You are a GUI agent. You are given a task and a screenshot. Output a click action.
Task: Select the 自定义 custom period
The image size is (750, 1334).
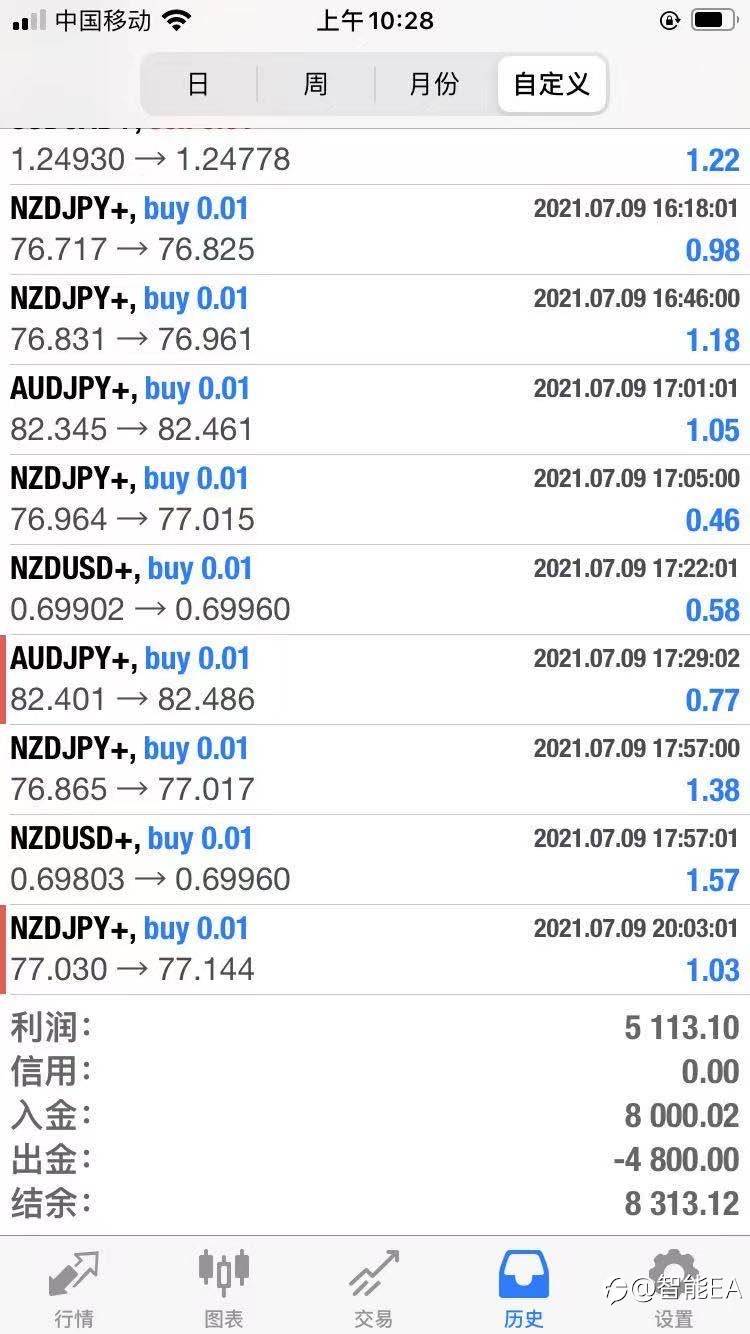tap(551, 84)
